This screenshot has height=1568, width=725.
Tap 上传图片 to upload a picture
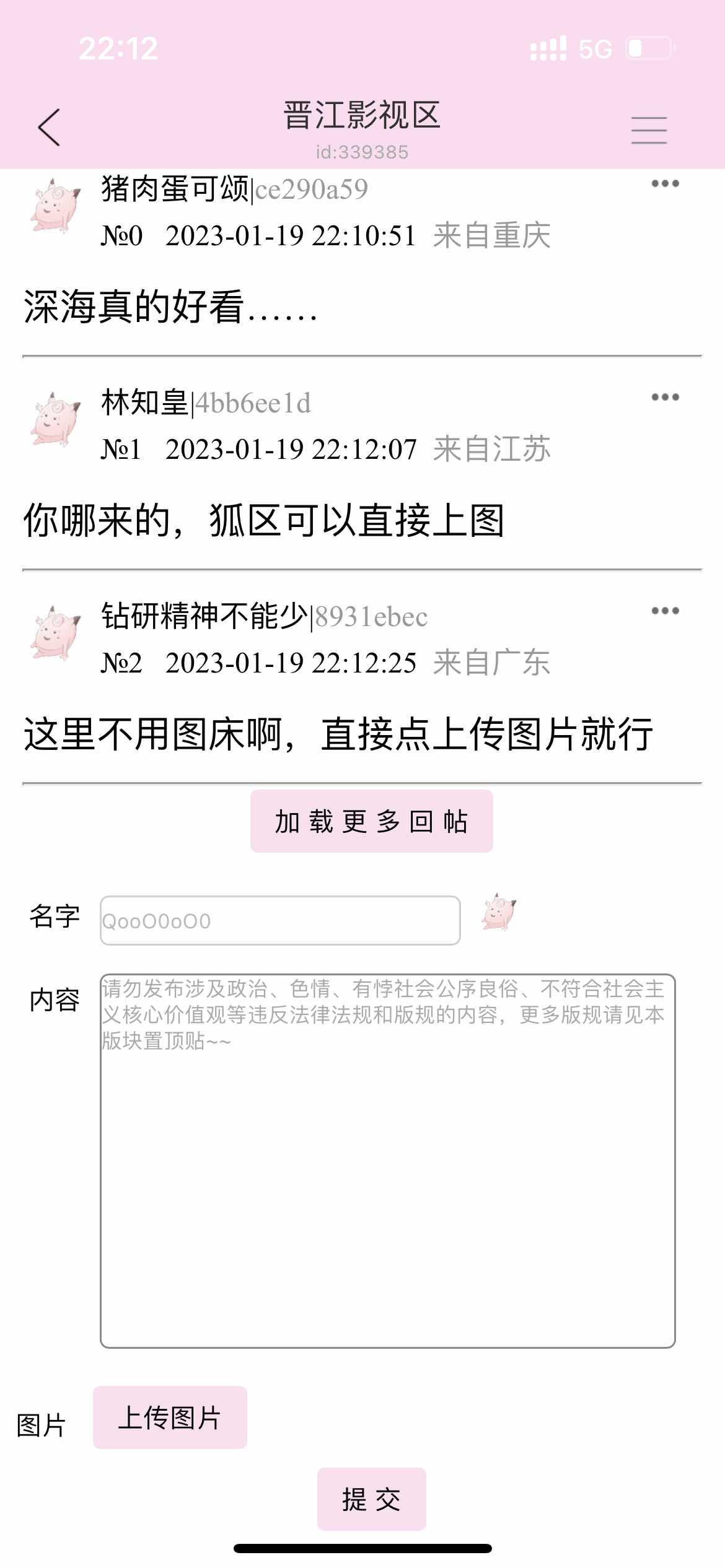point(170,1418)
